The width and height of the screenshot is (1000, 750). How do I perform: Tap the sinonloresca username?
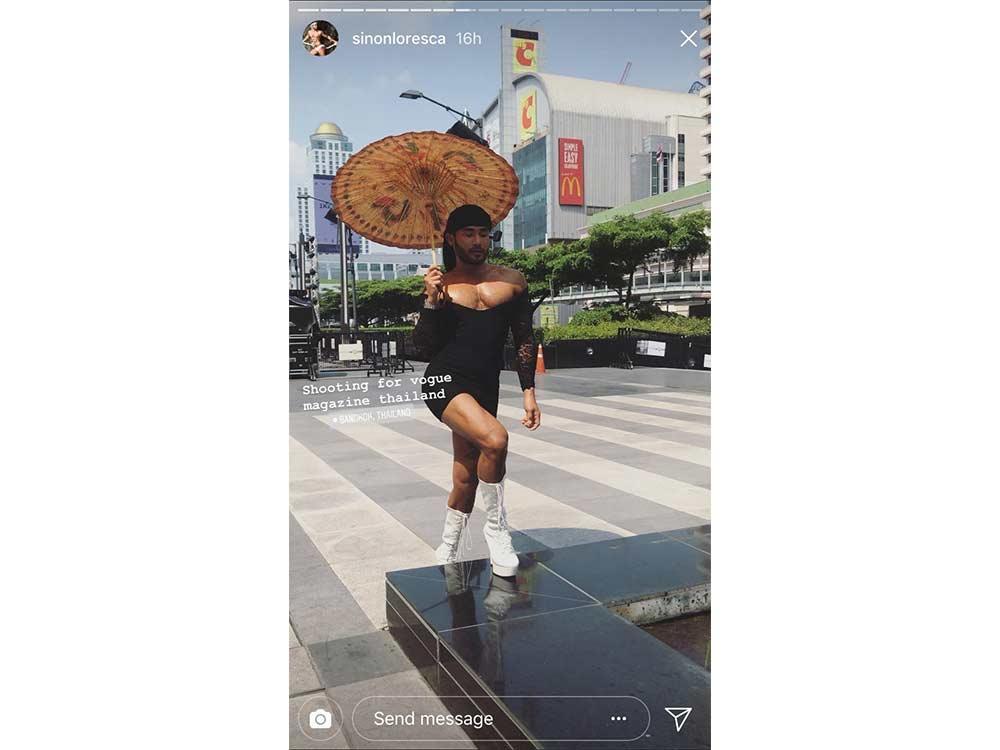click(x=399, y=39)
